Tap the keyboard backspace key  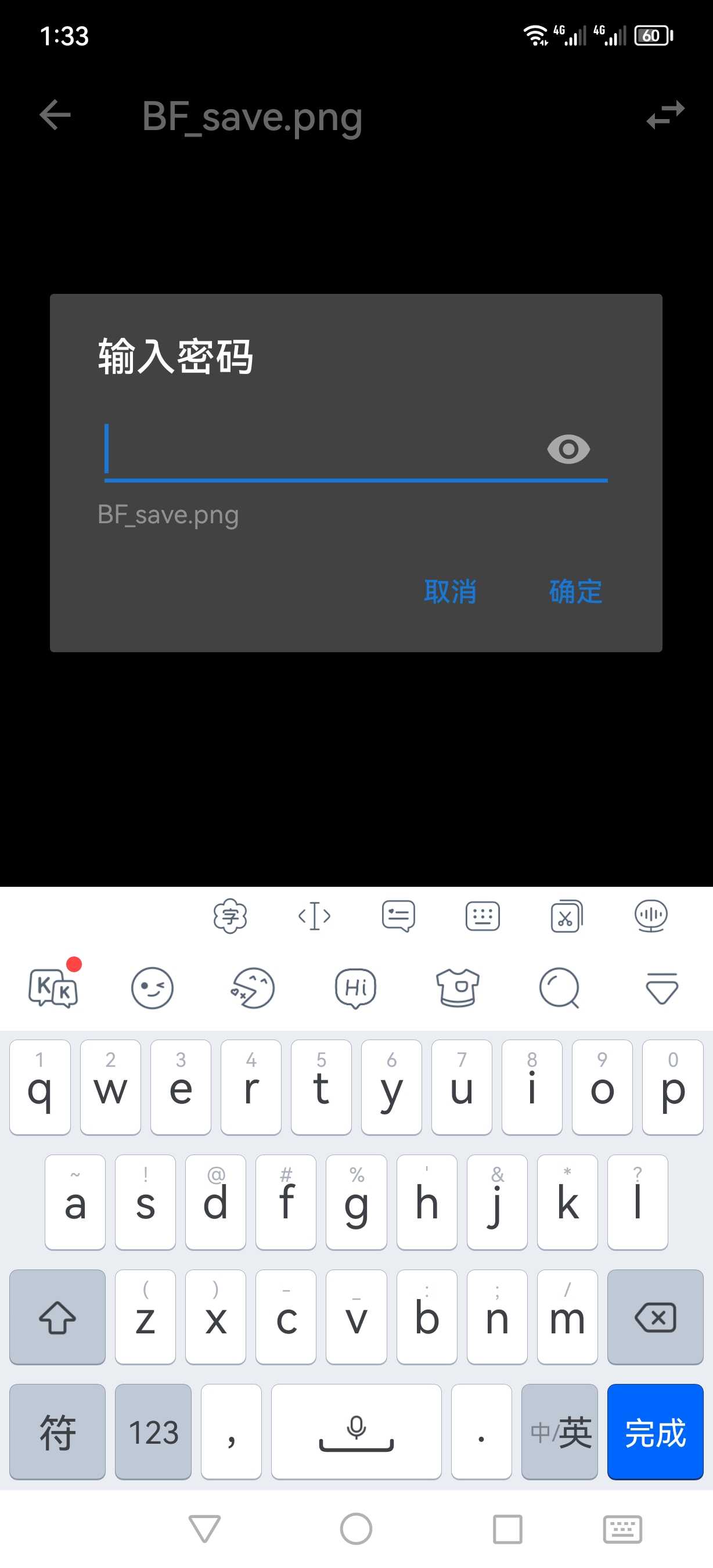point(654,1317)
